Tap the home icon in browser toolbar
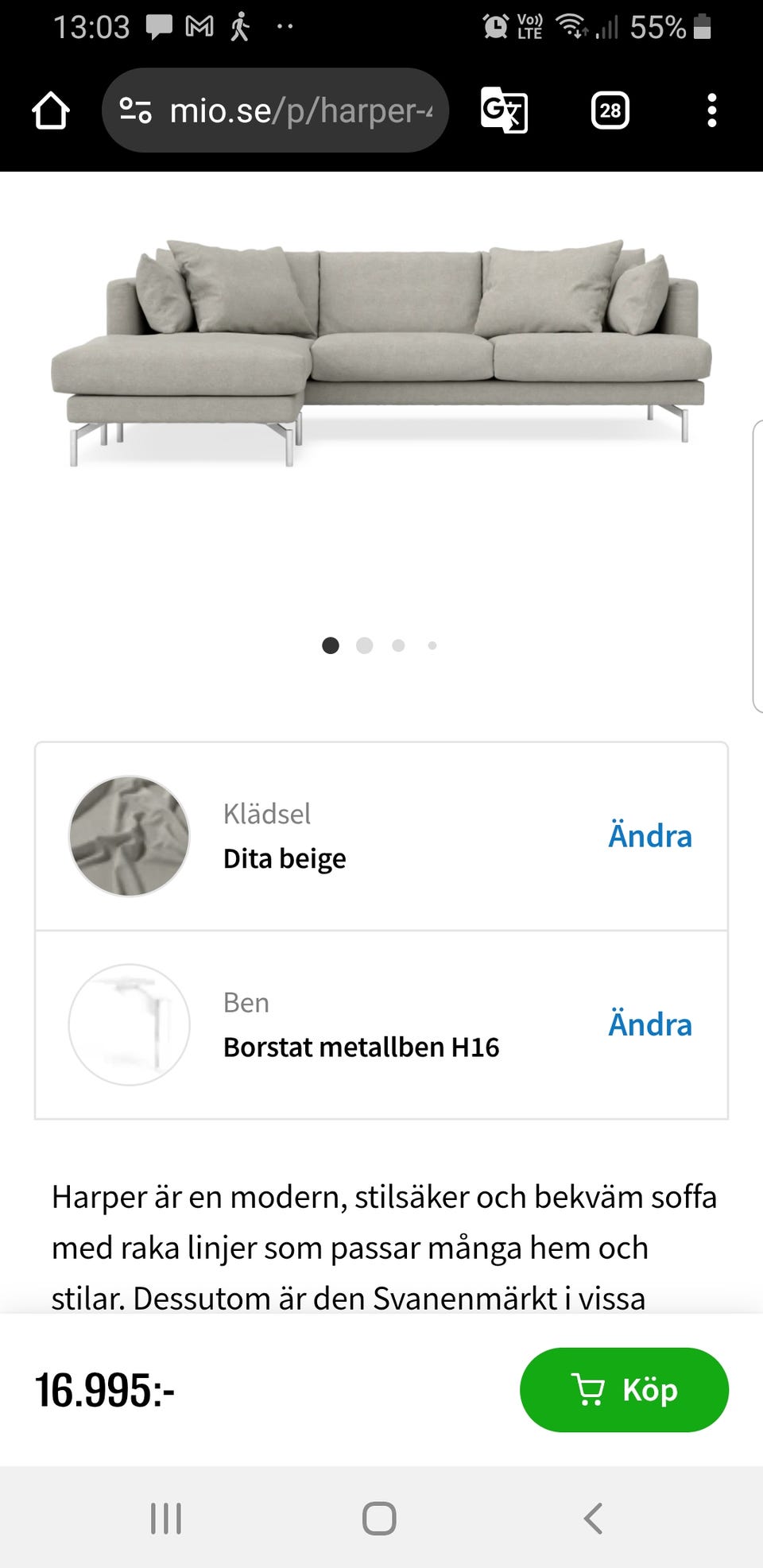The height and width of the screenshot is (1568, 763). click(50, 111)
